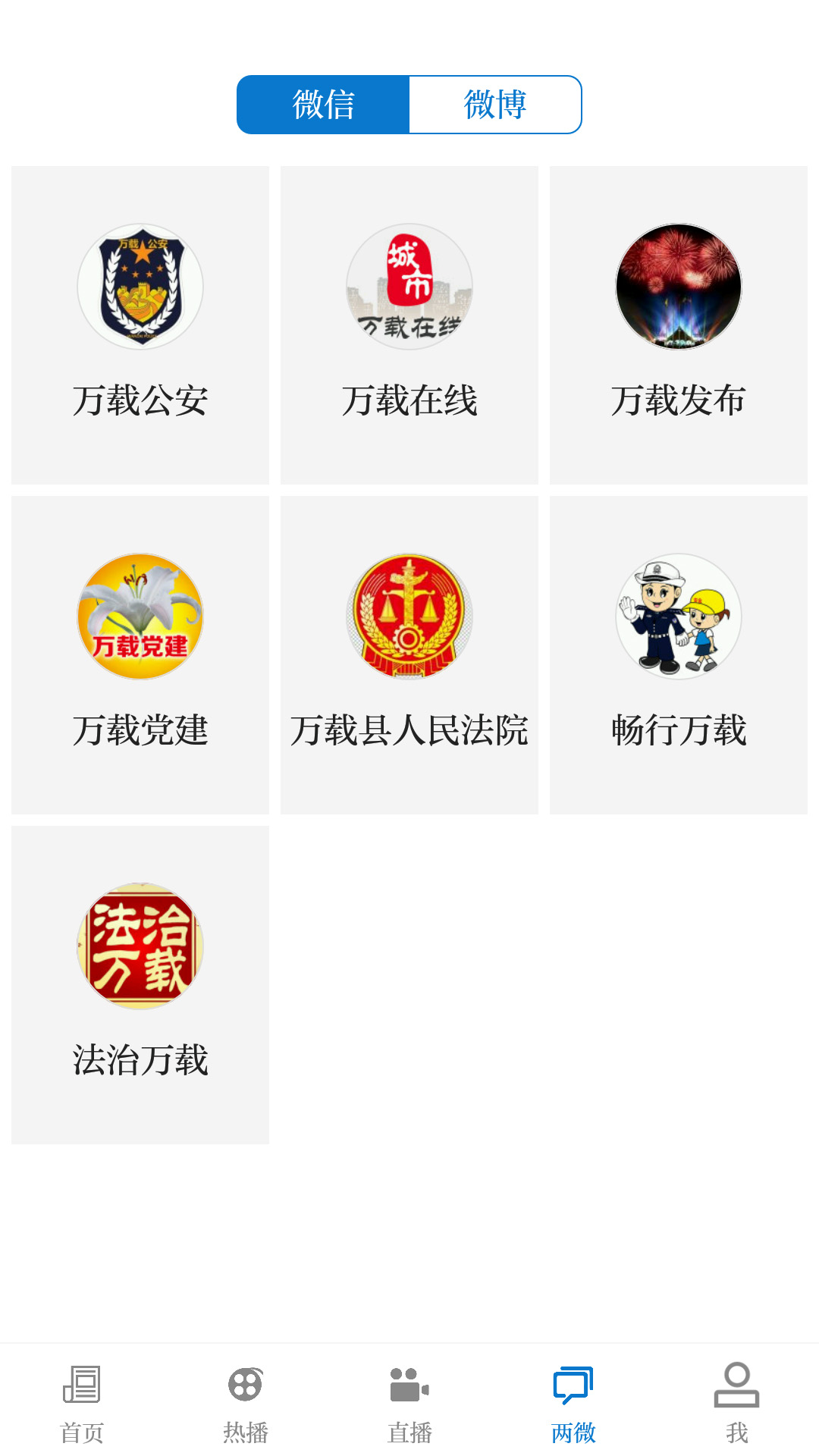Viewport: 819px width, 1456px height.
Task: Switch to the 微信 tab
Action: [323, 105]
